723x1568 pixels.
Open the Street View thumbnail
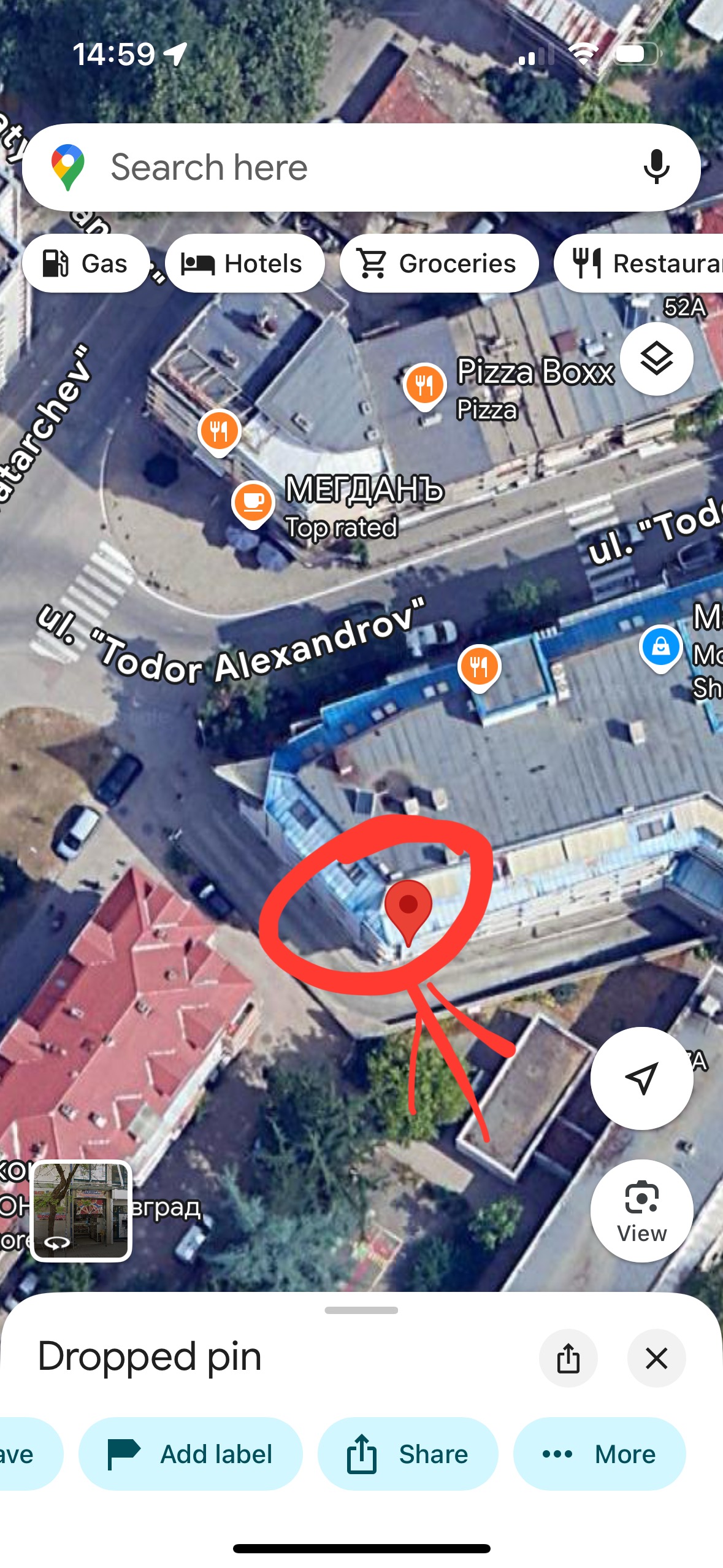(81, 1210)
